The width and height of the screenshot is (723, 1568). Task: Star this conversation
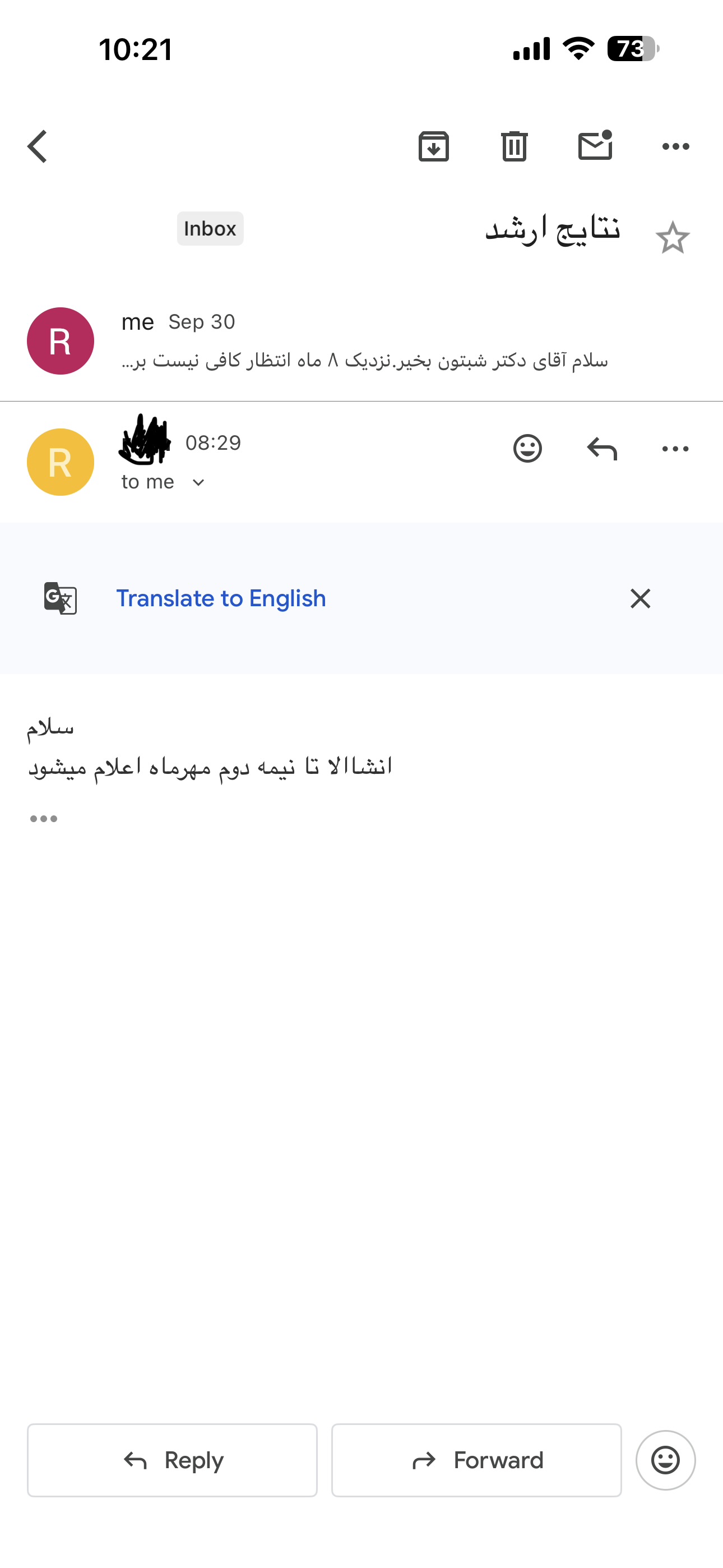click(x=672, y=238)
